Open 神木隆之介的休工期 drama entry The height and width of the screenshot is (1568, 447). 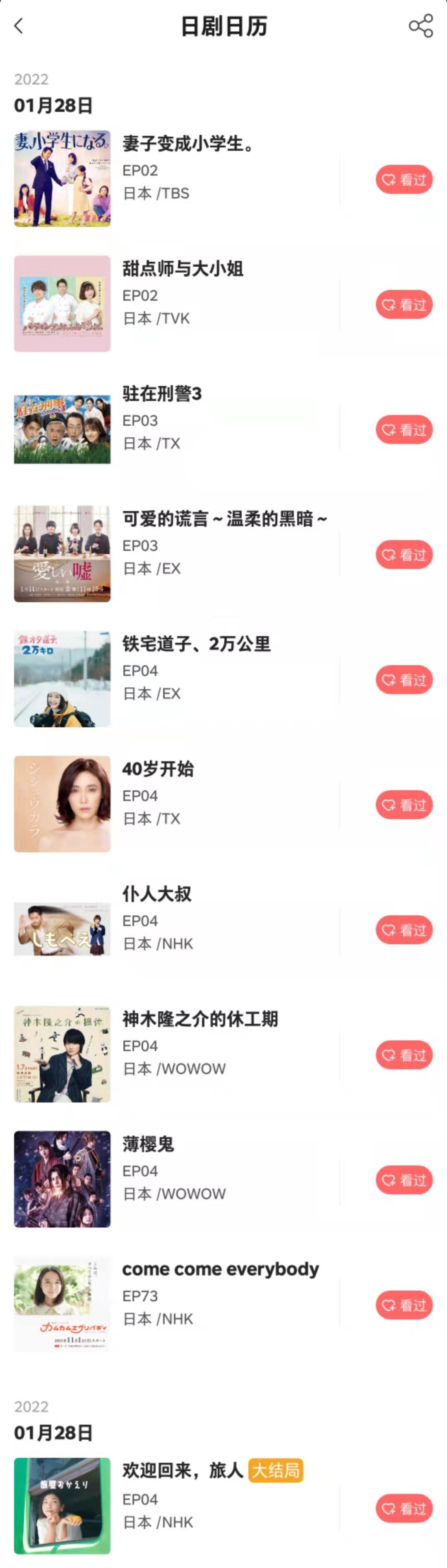[x=199, y=1019]
